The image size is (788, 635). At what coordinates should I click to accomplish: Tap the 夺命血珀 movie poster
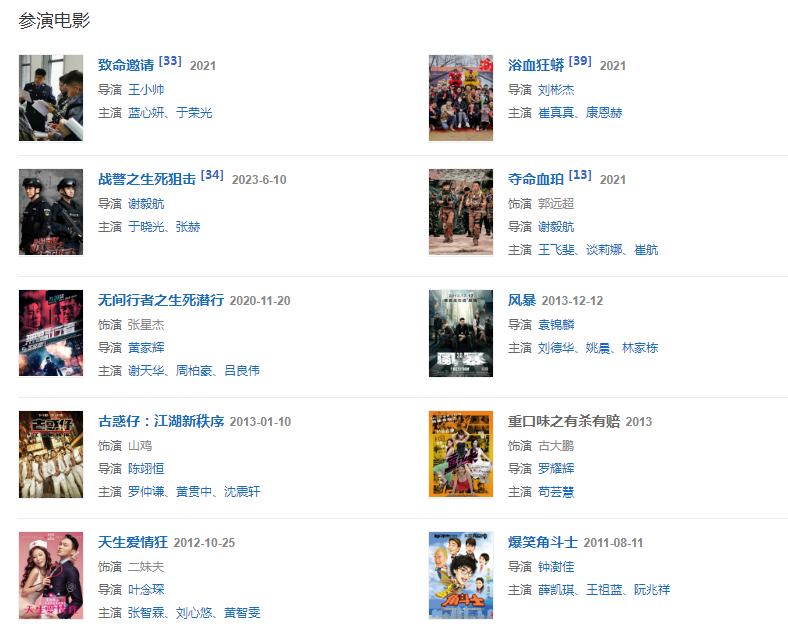coord(461,212)
